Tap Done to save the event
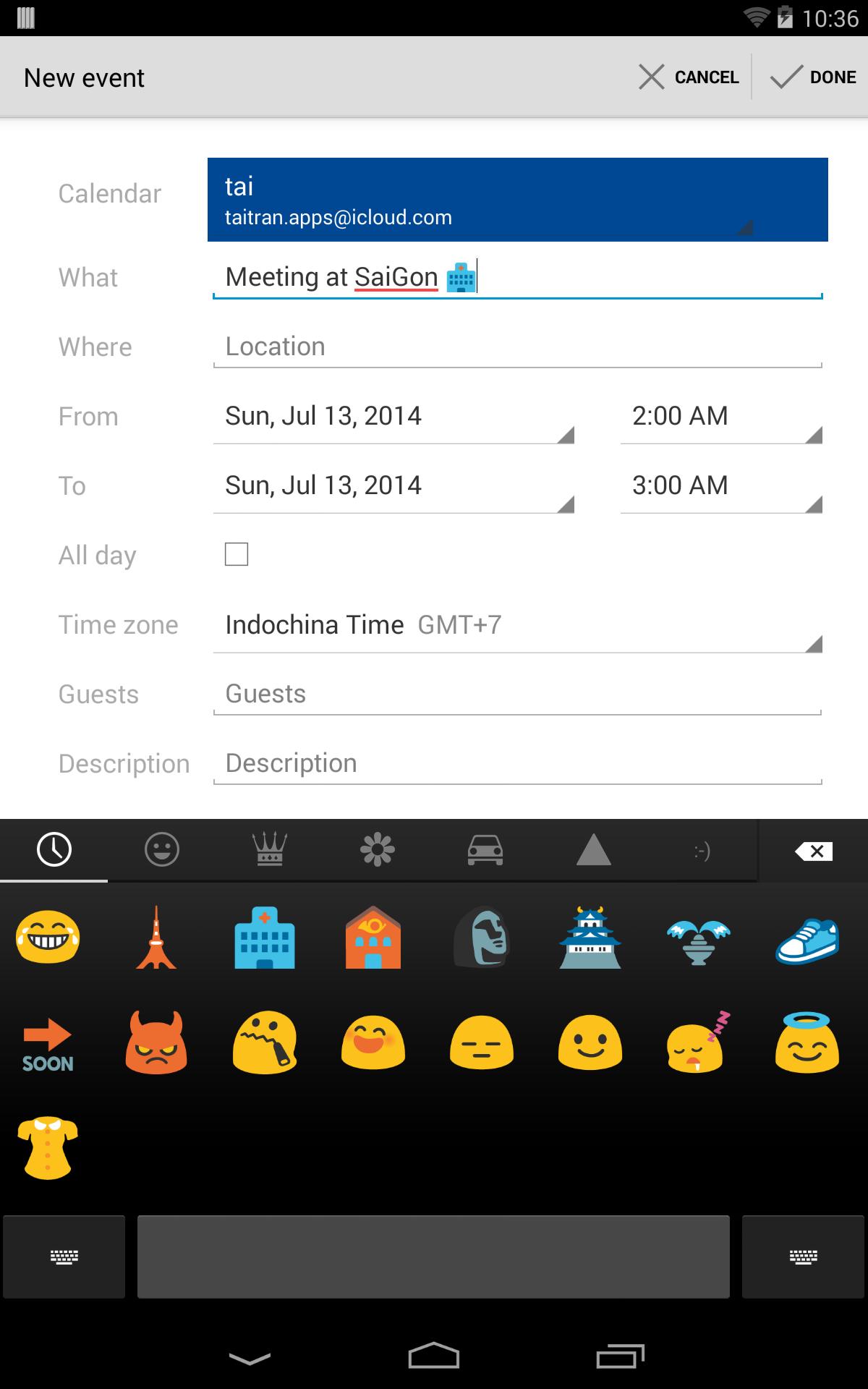Screen dimensions: 868x1389 809,76
